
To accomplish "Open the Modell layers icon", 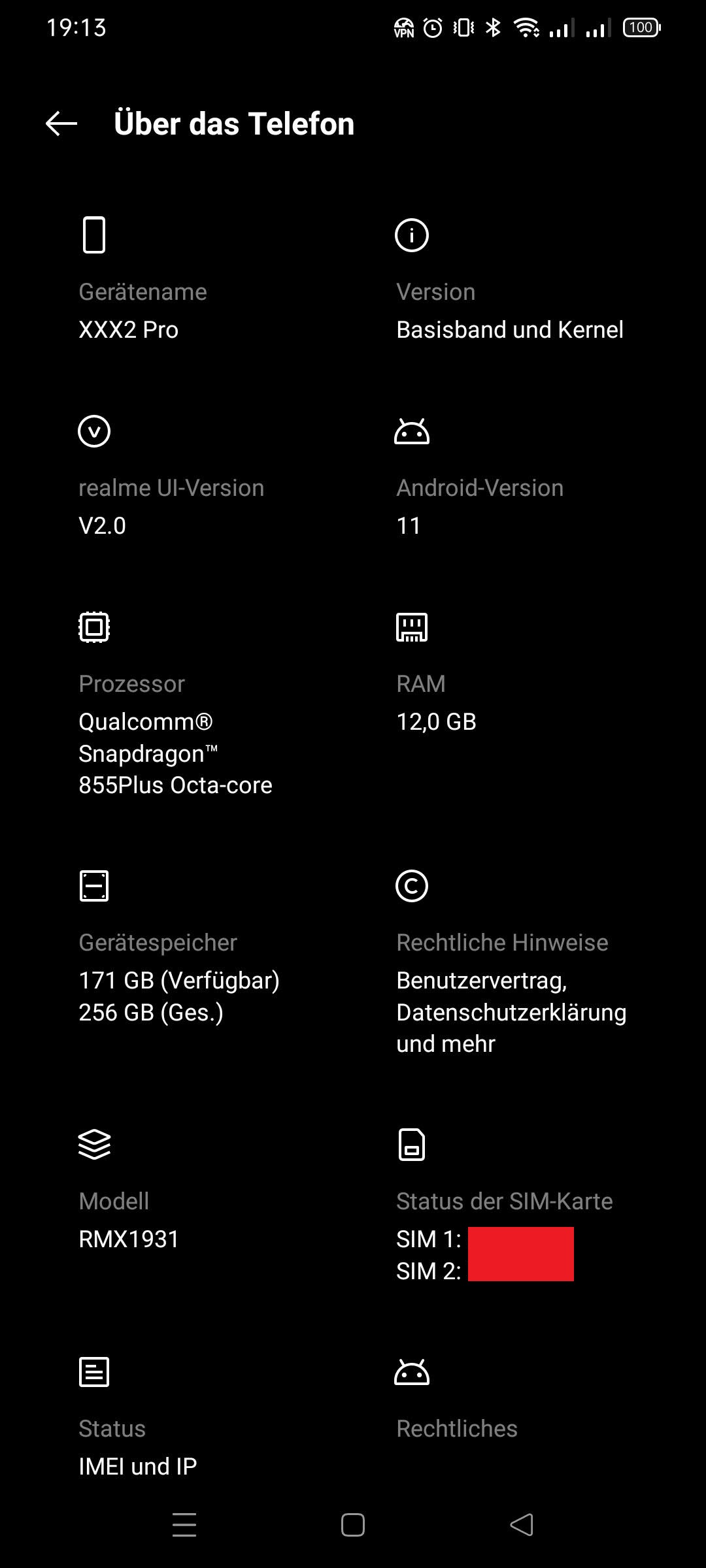I will tap(95, 1144).
